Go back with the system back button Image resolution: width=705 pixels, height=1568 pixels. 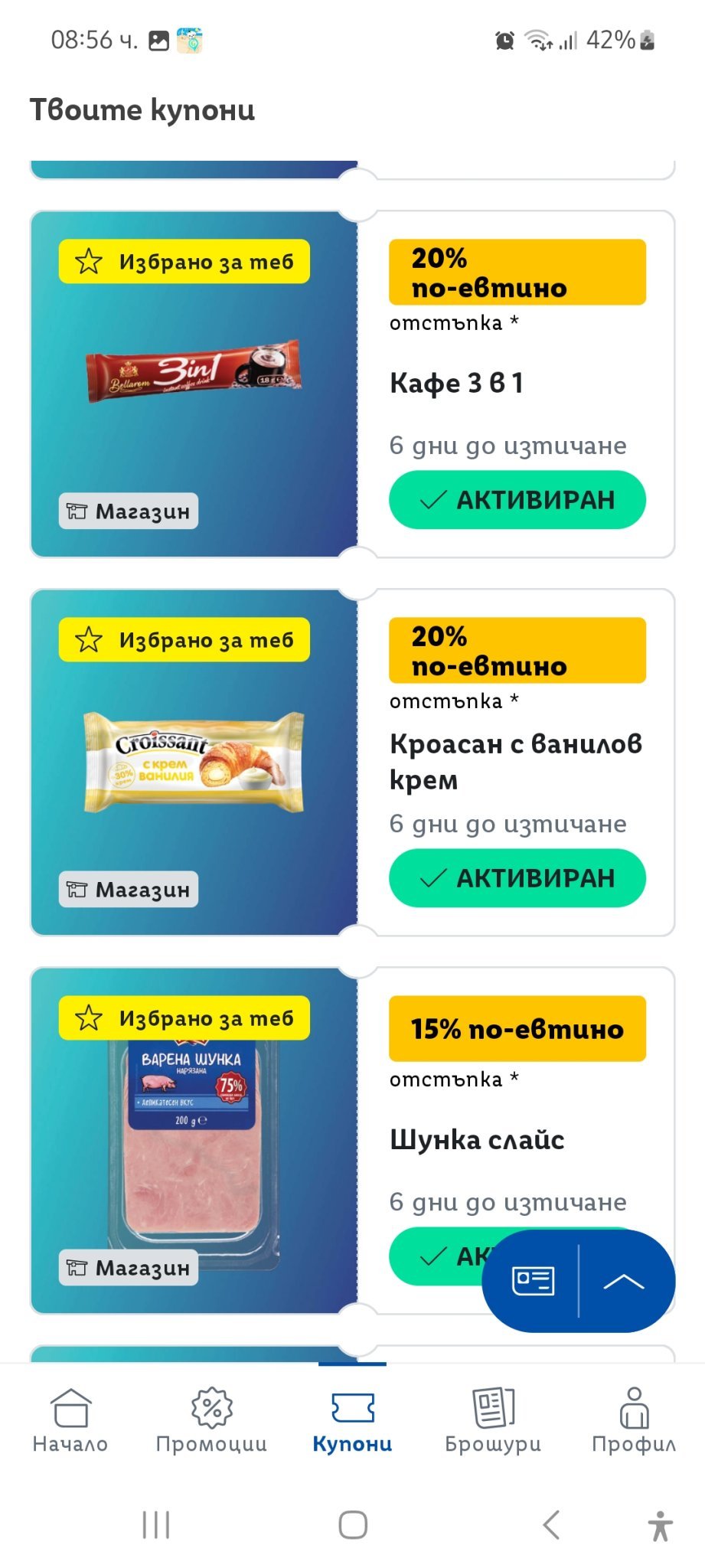[x=550, y=1524]
